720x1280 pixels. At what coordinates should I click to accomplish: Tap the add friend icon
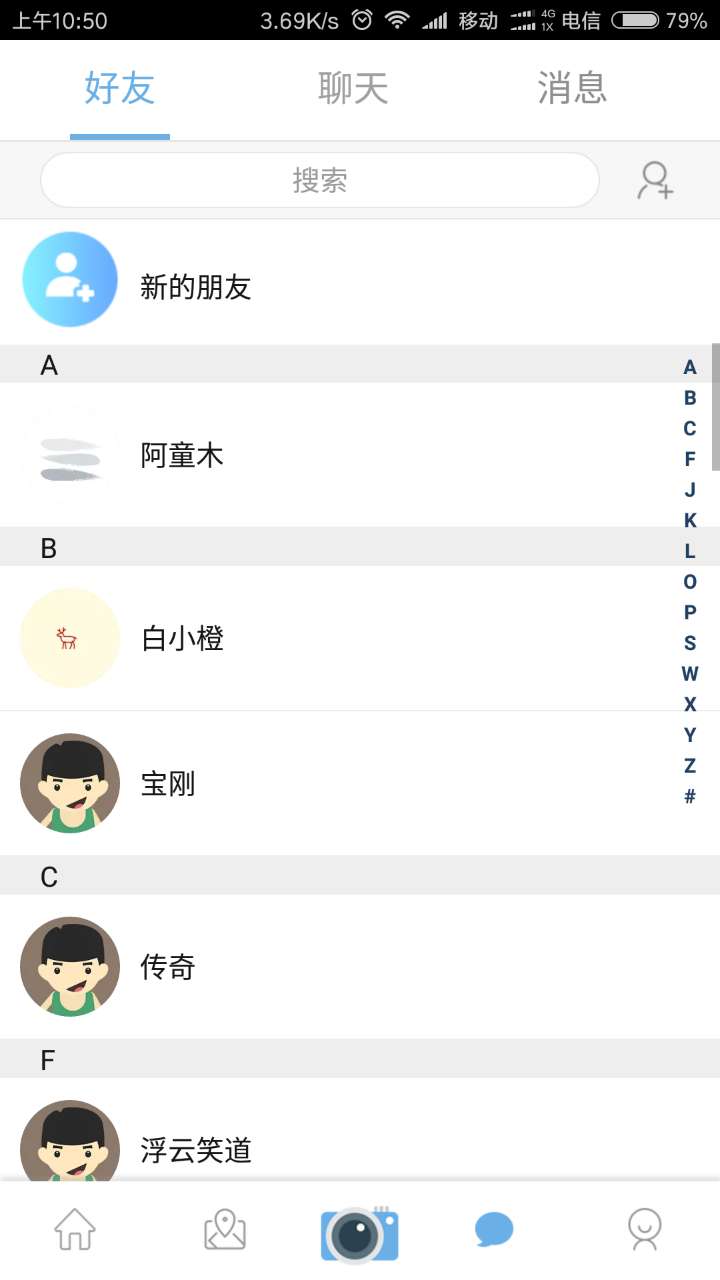(x=656, y=180)
